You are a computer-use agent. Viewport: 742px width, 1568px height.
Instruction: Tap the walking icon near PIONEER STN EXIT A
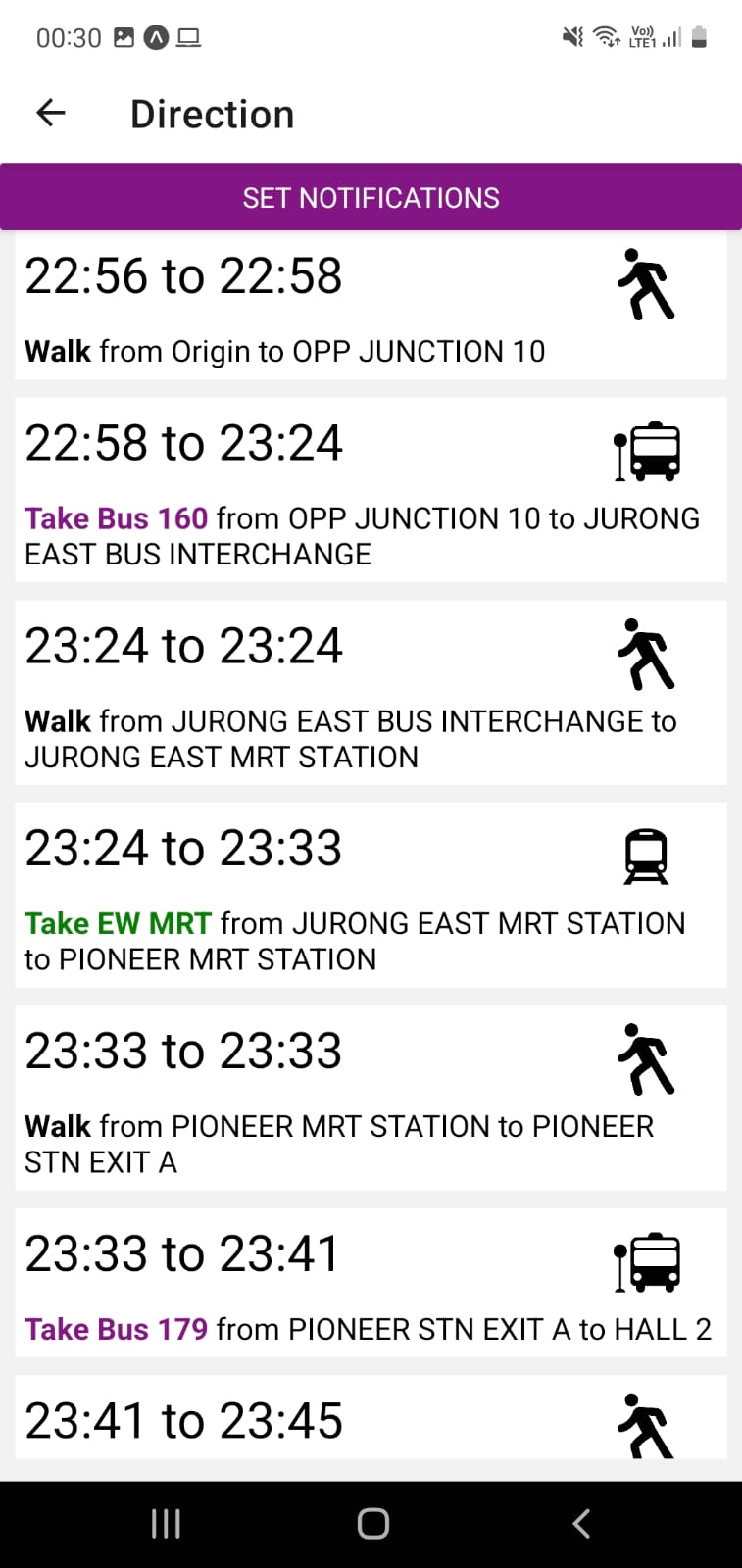[648, 1060]
